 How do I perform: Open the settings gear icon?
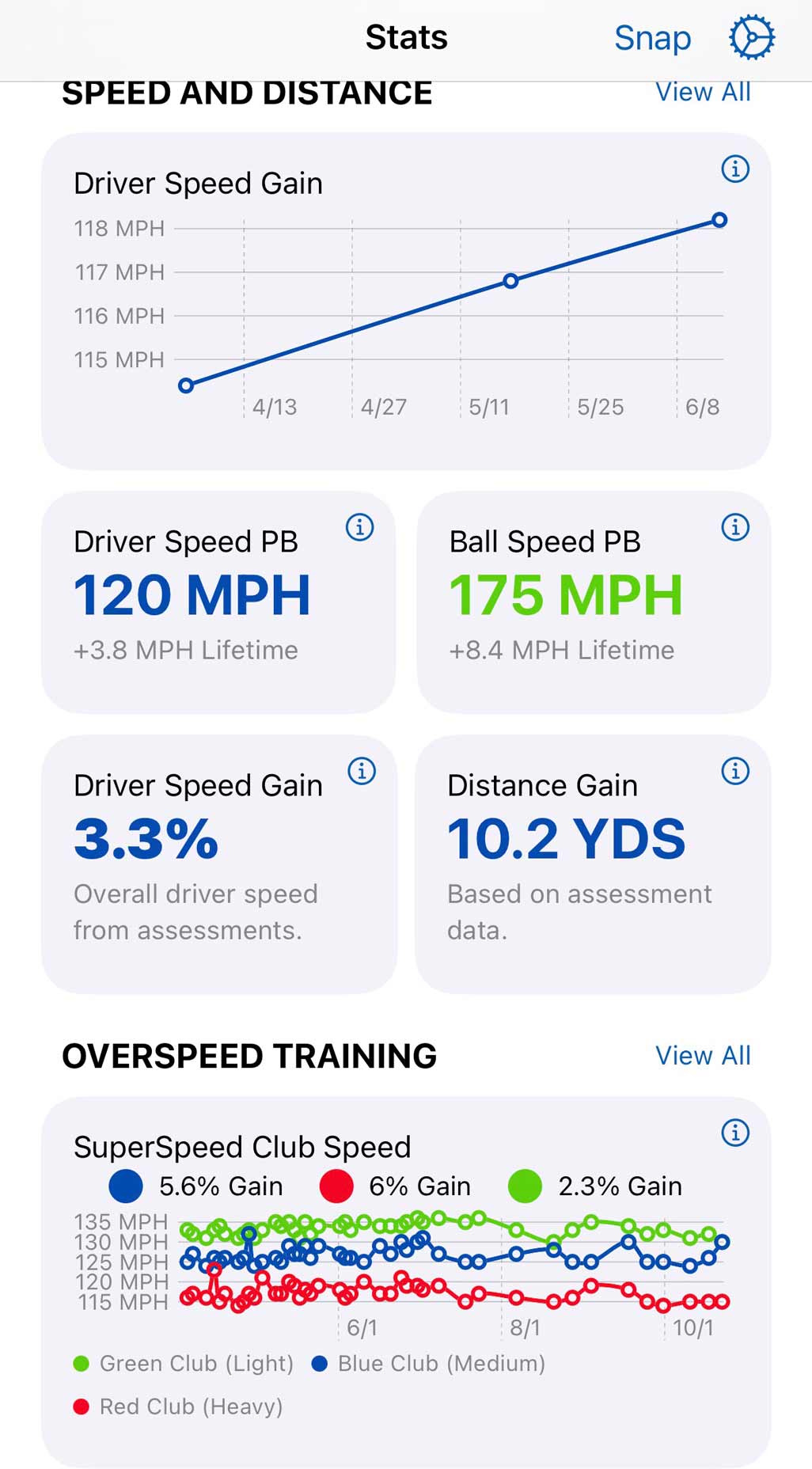[x=750, y=36]
